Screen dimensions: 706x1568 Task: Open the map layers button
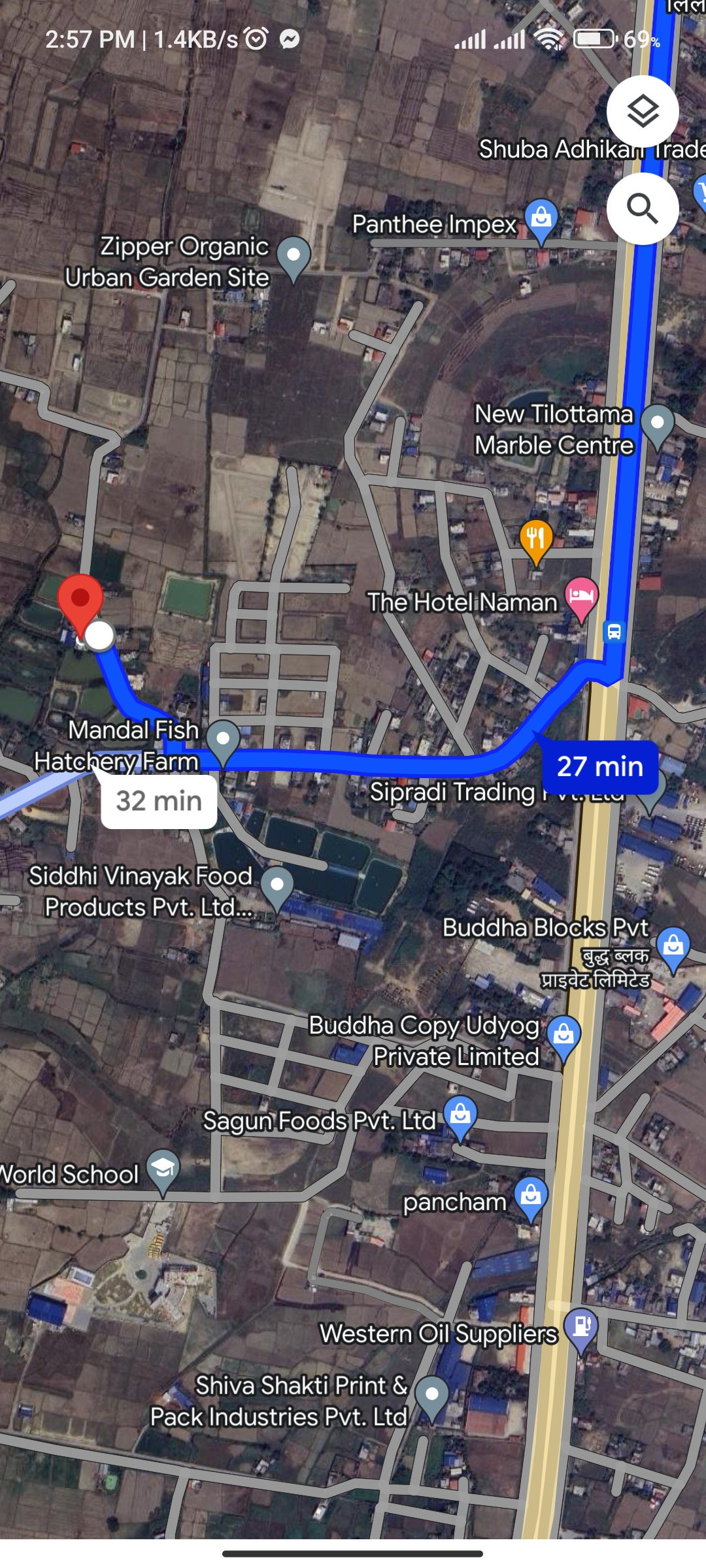(643, 112)
